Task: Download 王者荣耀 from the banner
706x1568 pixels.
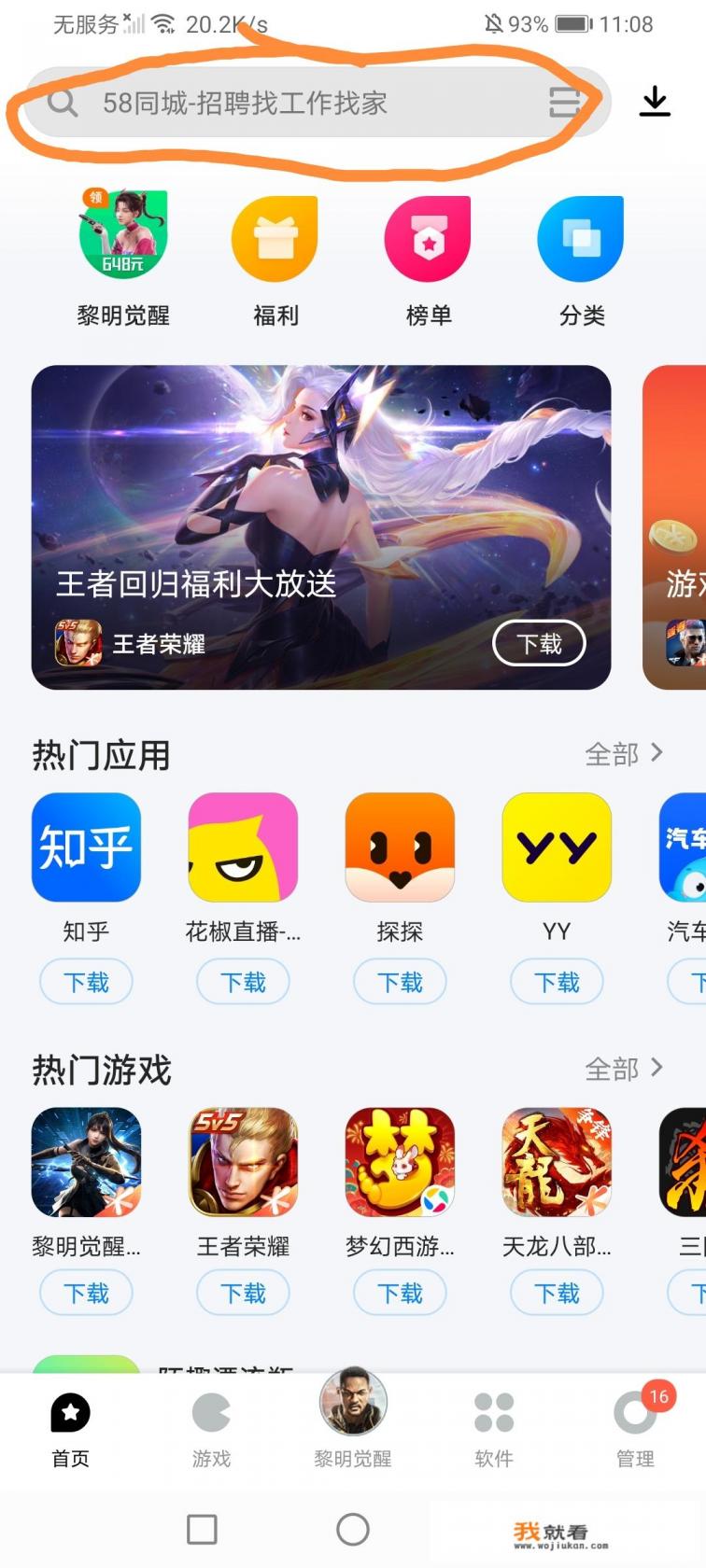Action: 539,644
